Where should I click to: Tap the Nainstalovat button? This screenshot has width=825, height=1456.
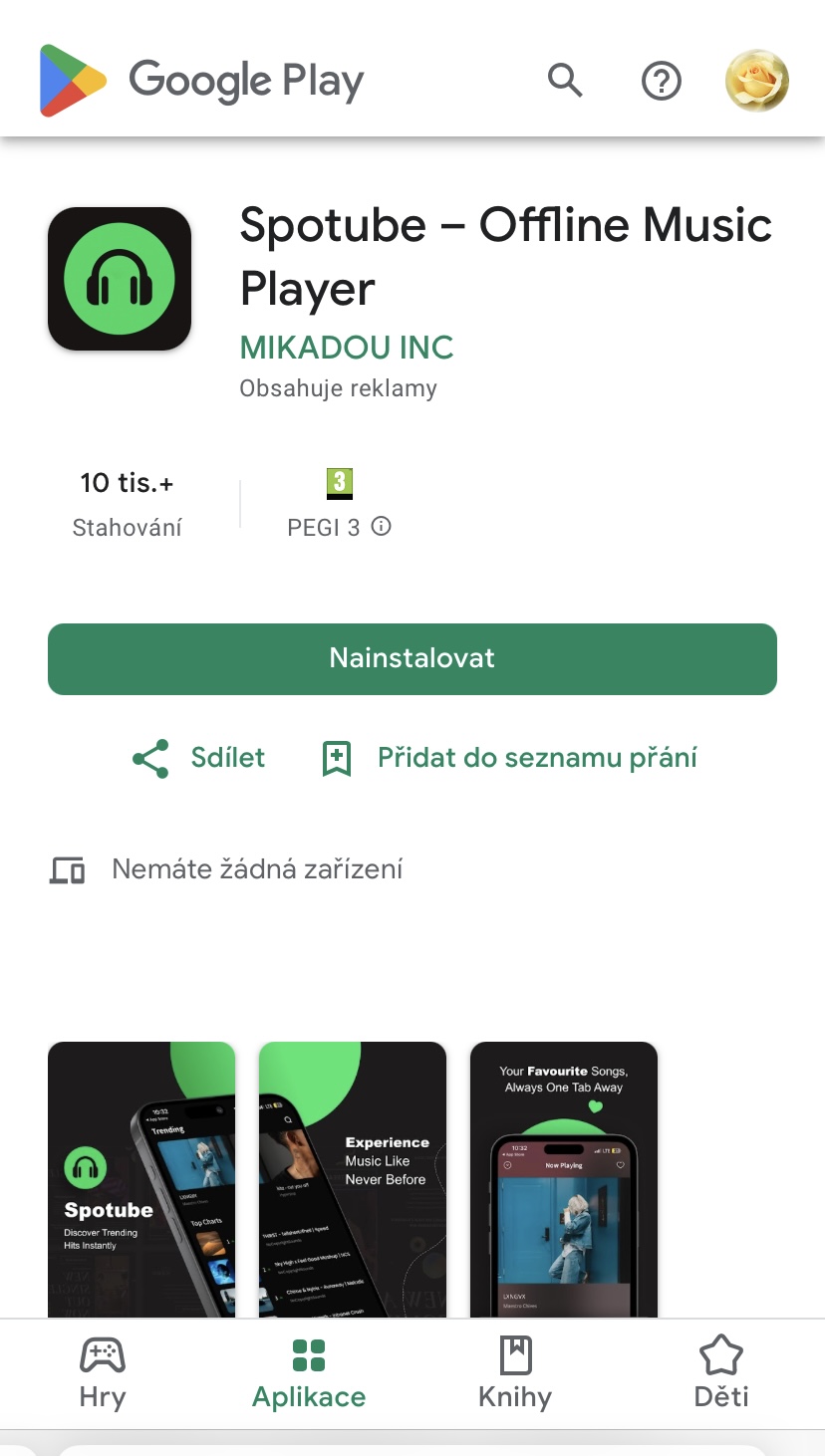click(412, 658)
